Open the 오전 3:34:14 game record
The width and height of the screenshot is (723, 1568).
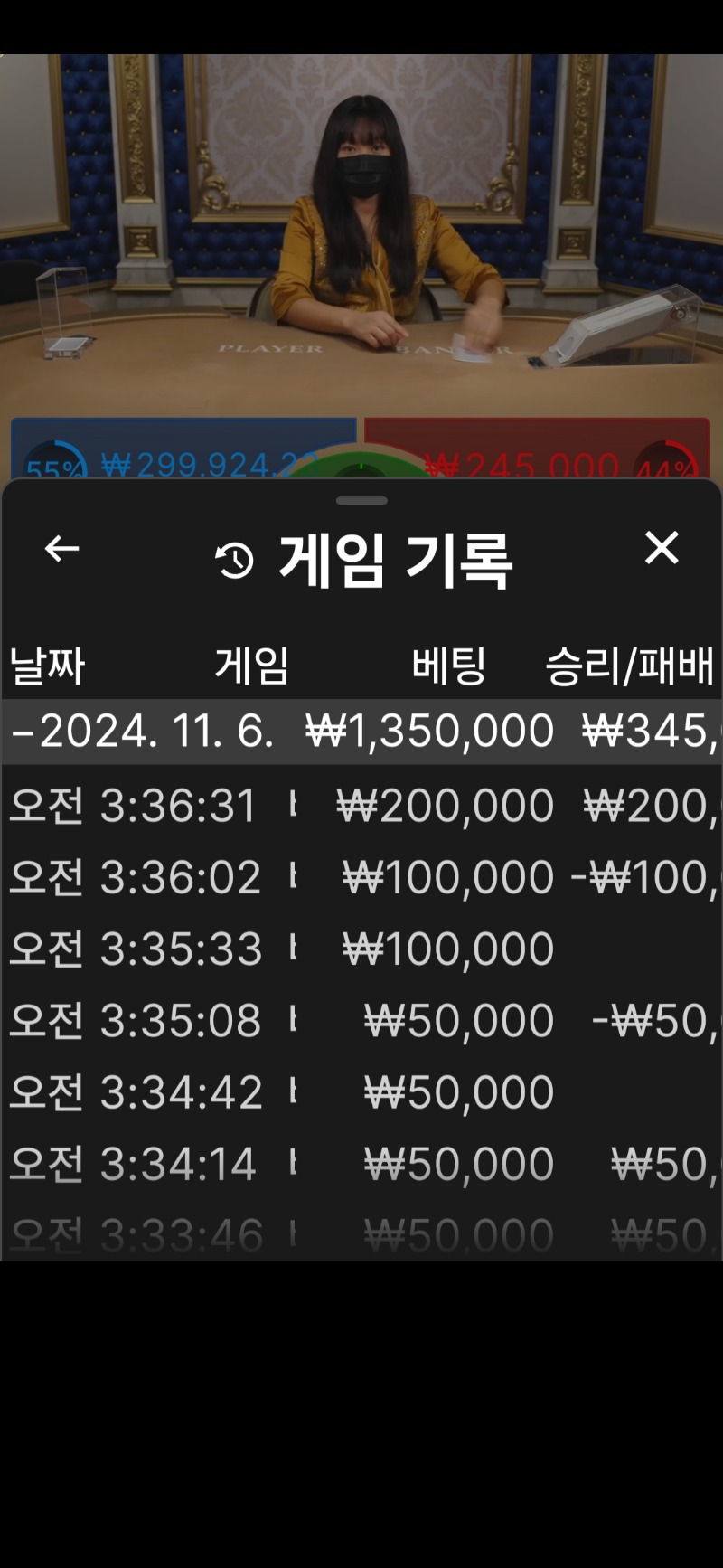click(361, 1164)
